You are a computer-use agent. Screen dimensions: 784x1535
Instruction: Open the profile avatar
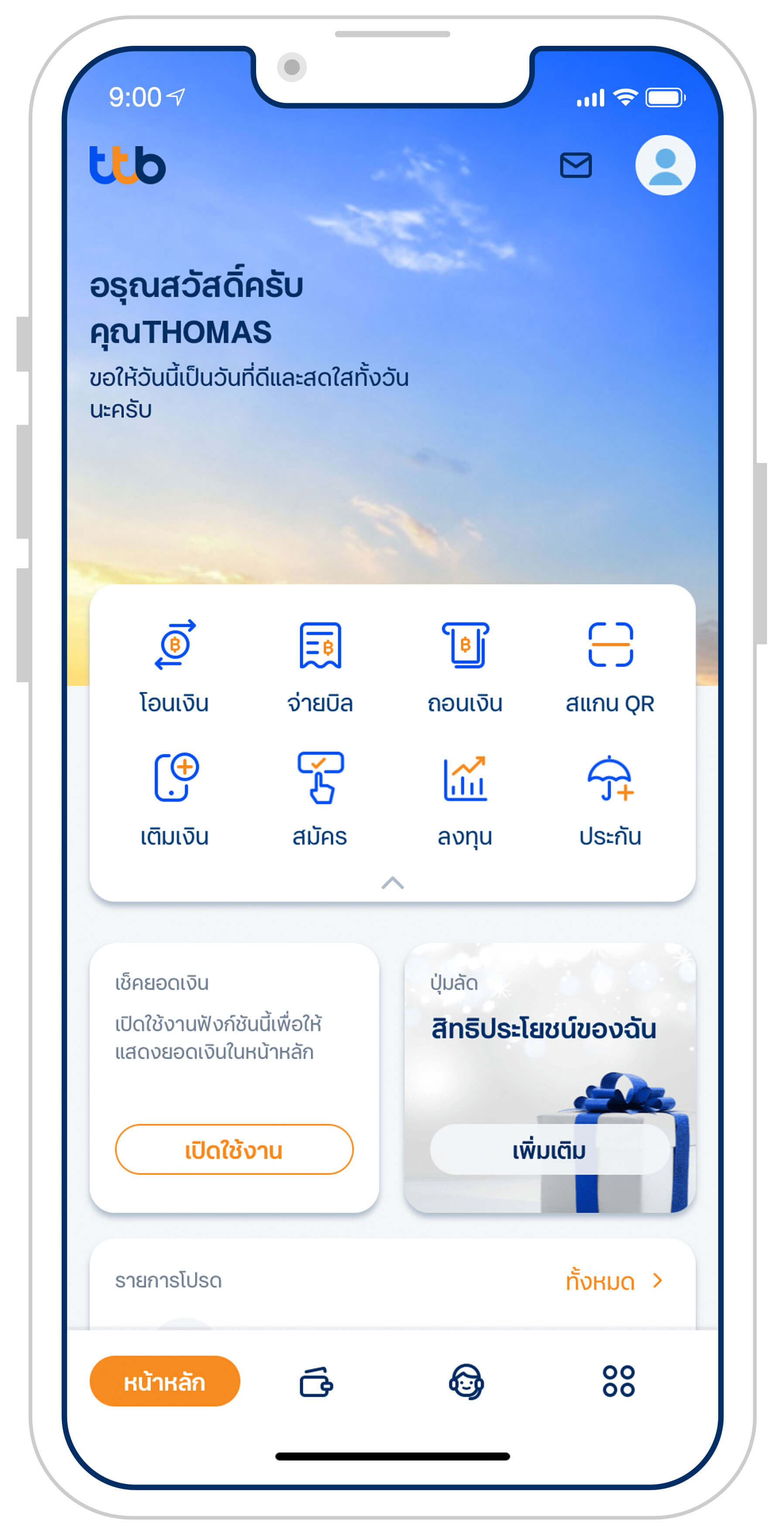pos(665,165)
